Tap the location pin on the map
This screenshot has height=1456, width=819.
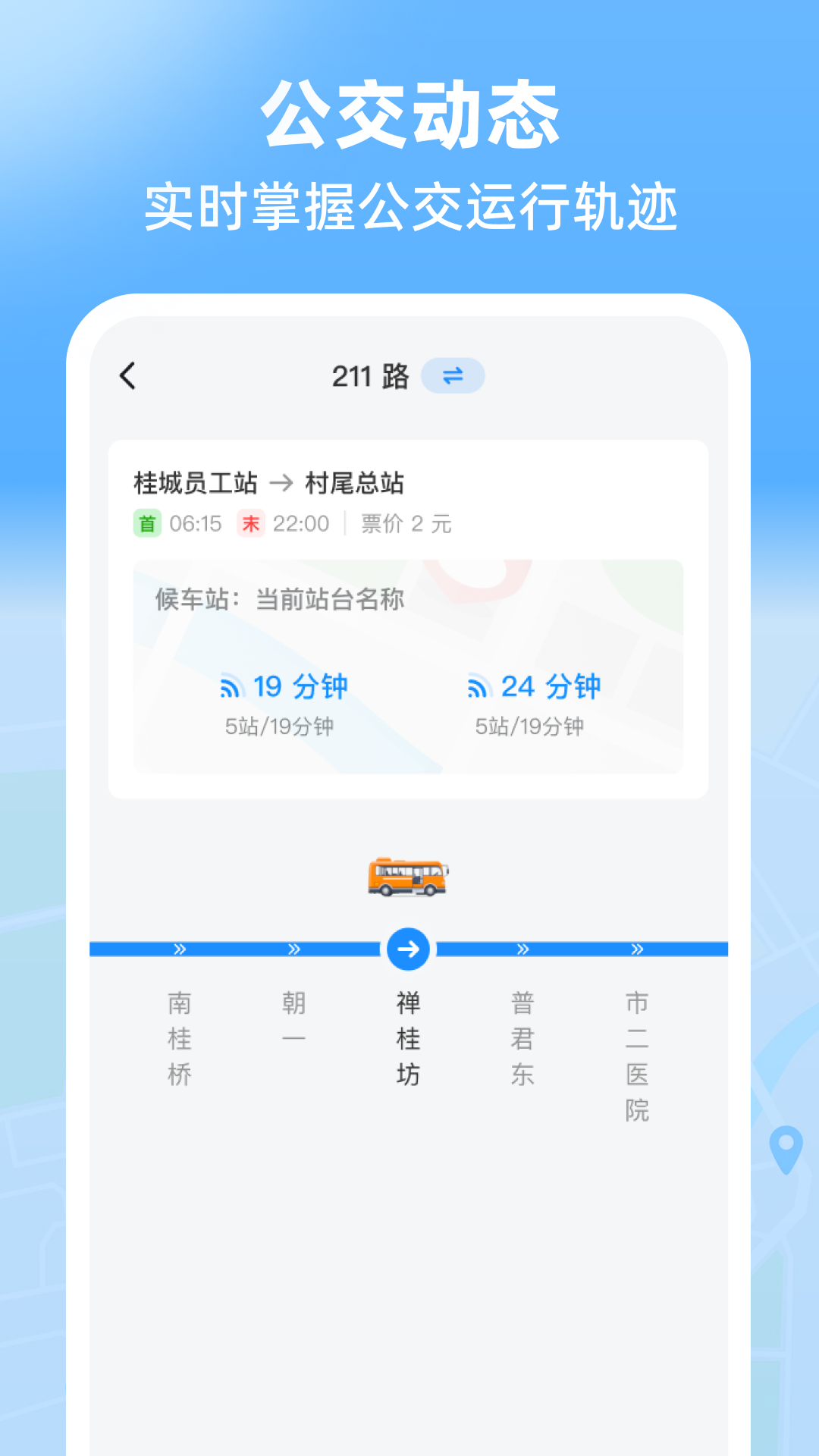(x=786, y=1148)
